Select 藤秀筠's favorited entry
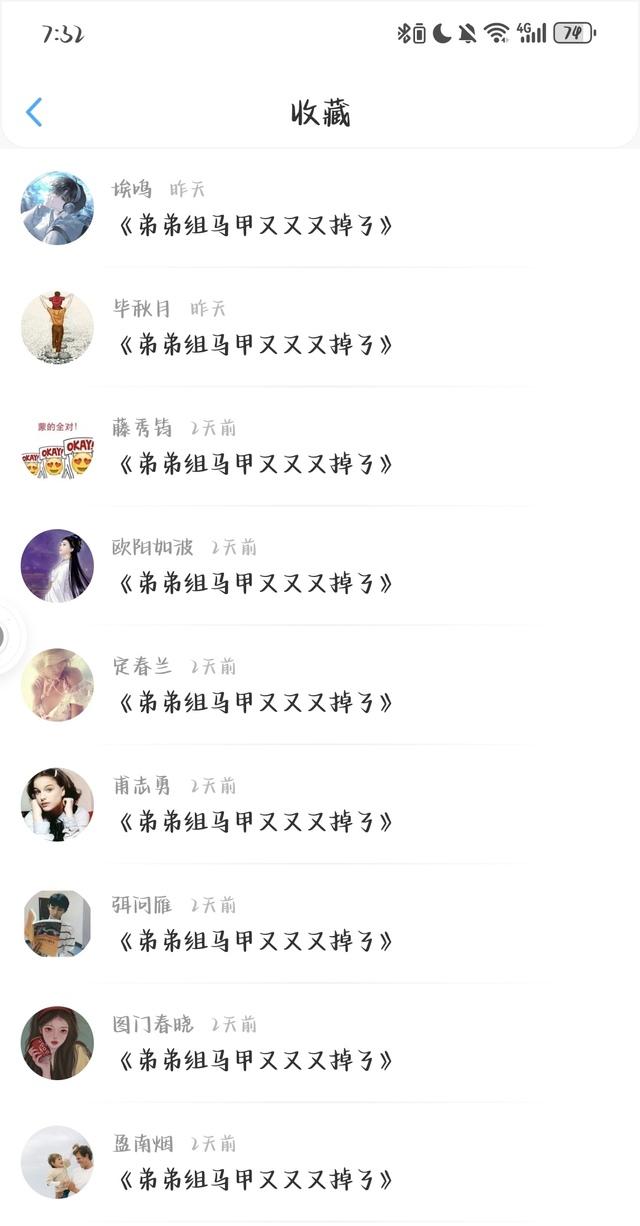 tap(256, 464)
